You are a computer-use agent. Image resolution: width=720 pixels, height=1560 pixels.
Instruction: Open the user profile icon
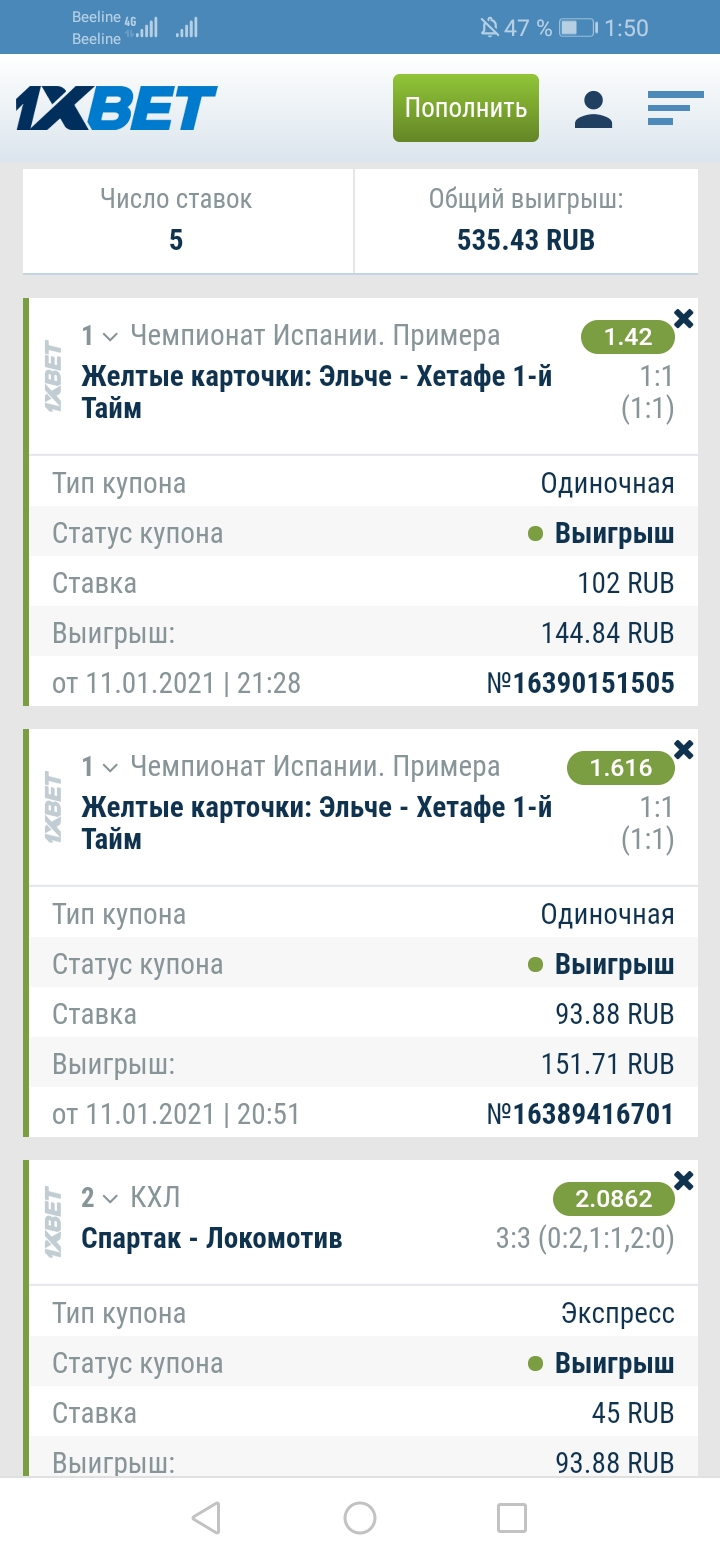click(x=593, y=109)
